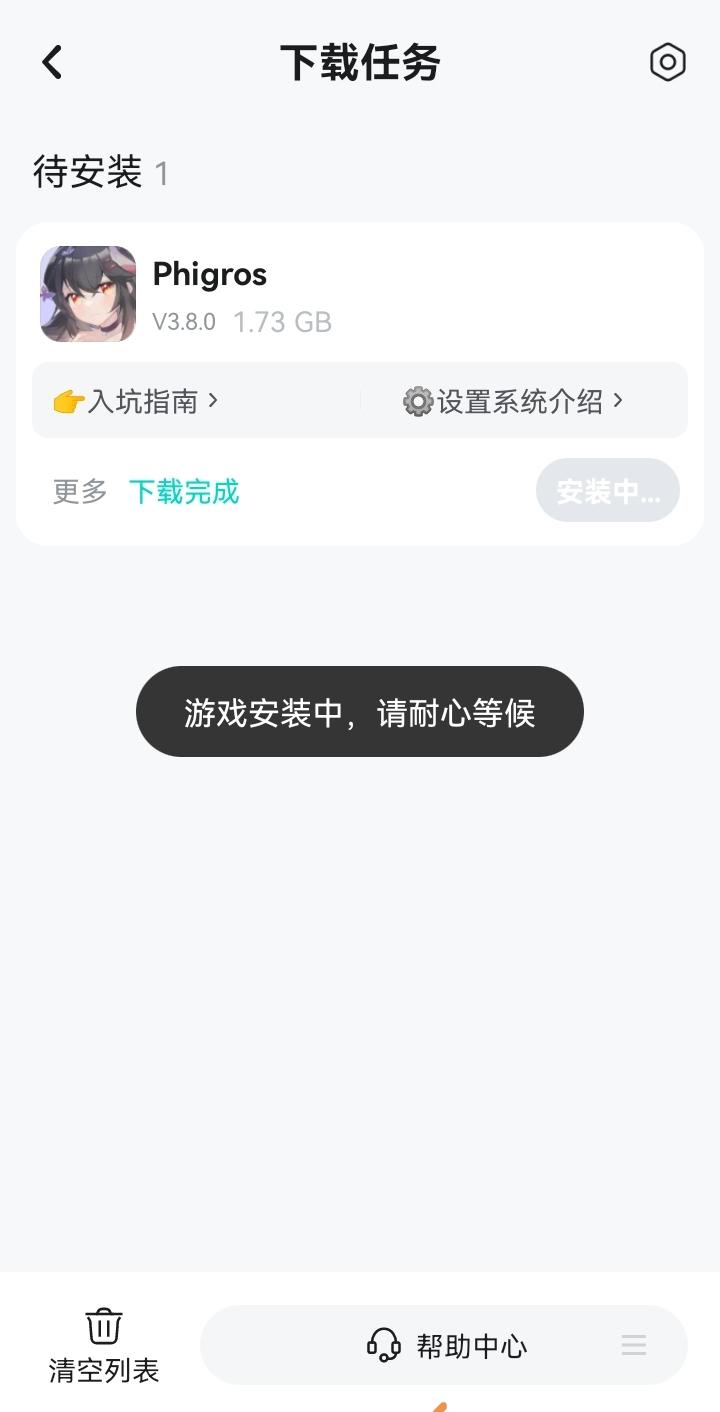Tap the gear icon before 设置系统介绍
Image resolution: width=720 pixels, height=1412 pixels.
419,399
